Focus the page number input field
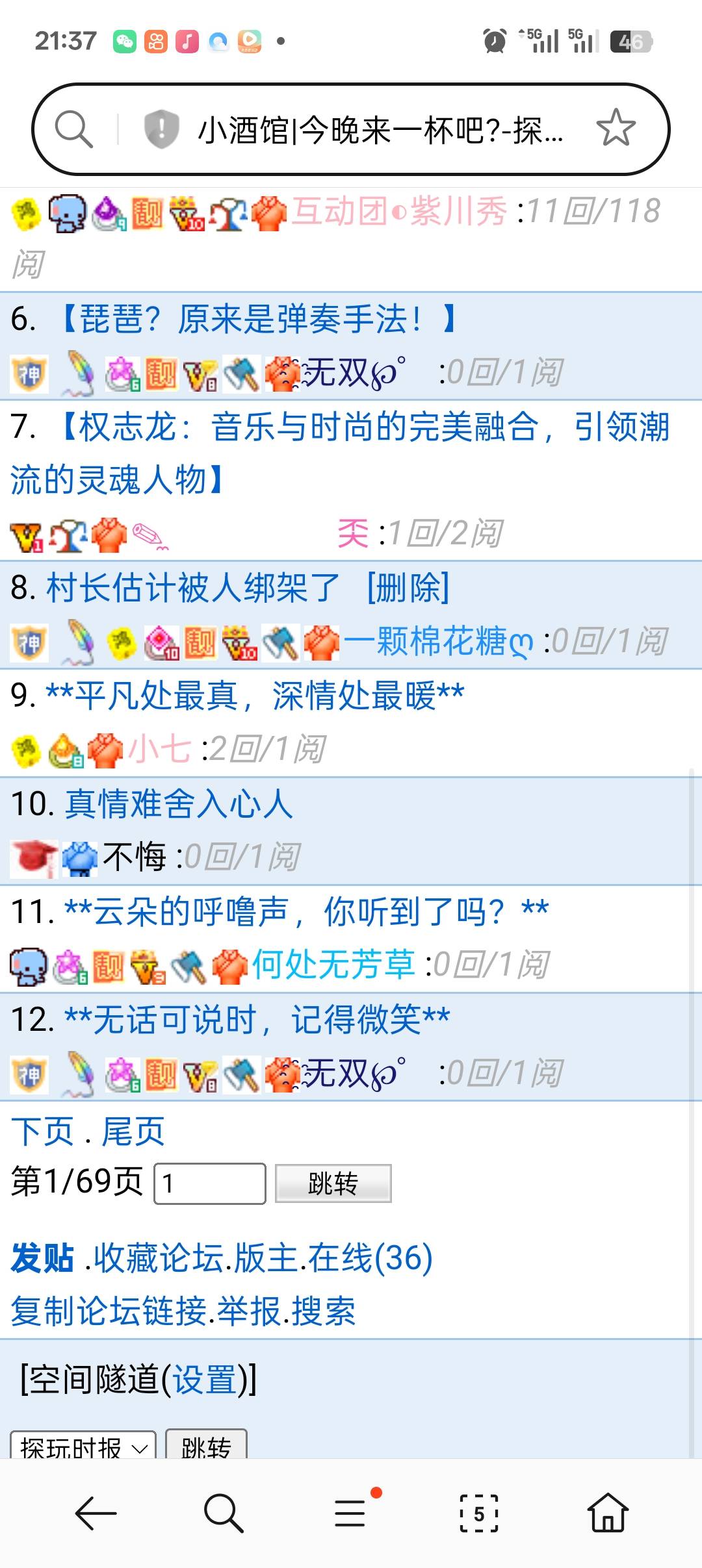This screenshot has height=1568, width=702. pos(209,1183)
